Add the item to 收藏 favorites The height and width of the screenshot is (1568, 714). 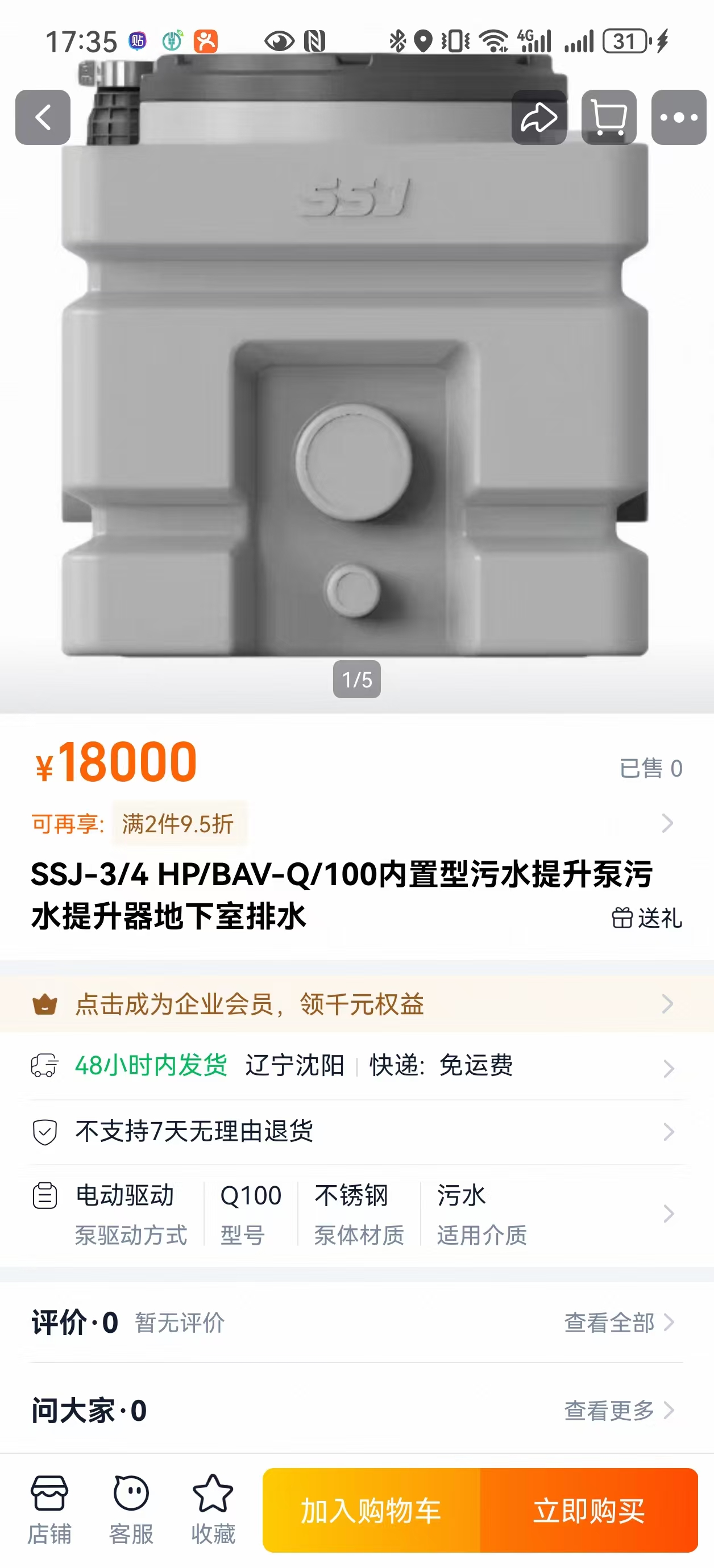213,1509
